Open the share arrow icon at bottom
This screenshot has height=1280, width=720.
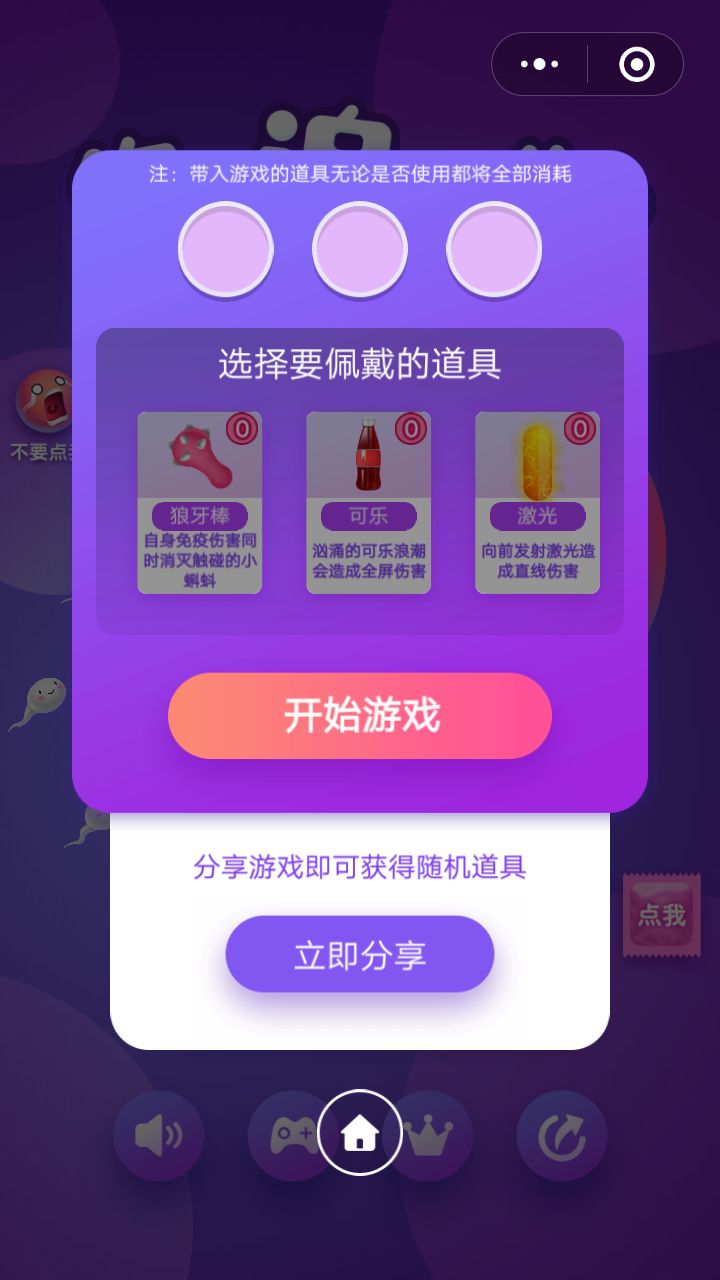coord(562,1136)
